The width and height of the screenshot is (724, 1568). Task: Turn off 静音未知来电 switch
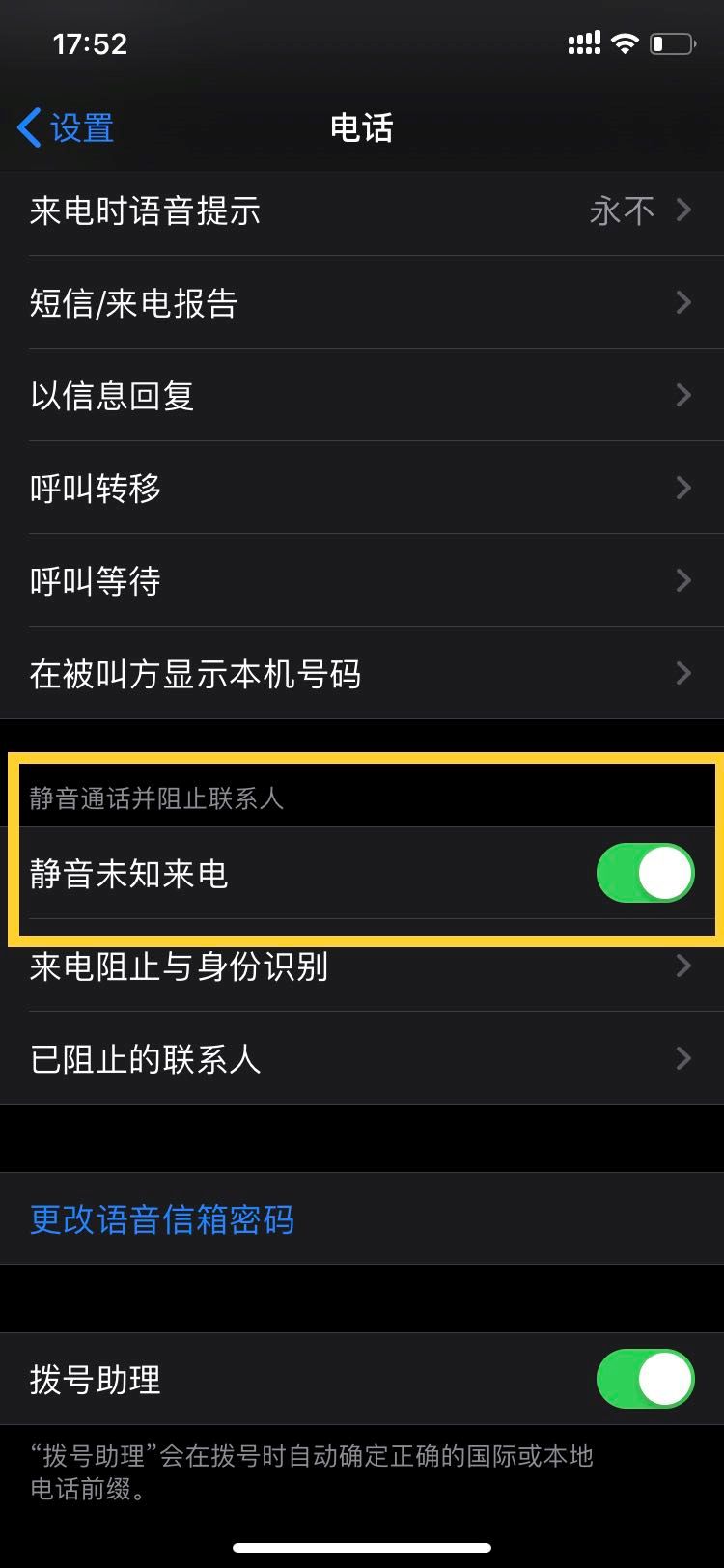click(645, 873)
